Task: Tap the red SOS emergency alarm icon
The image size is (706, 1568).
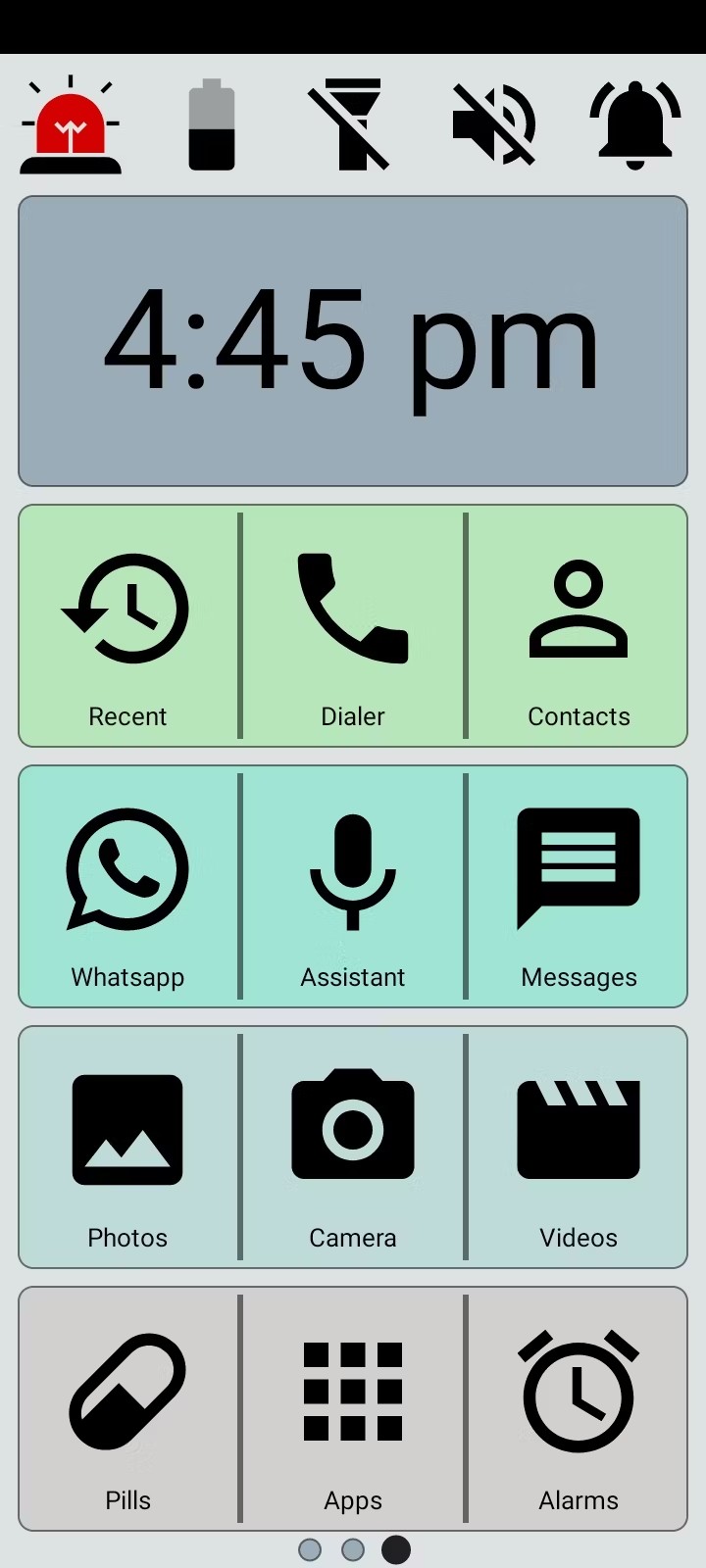Action: [71, 127]
